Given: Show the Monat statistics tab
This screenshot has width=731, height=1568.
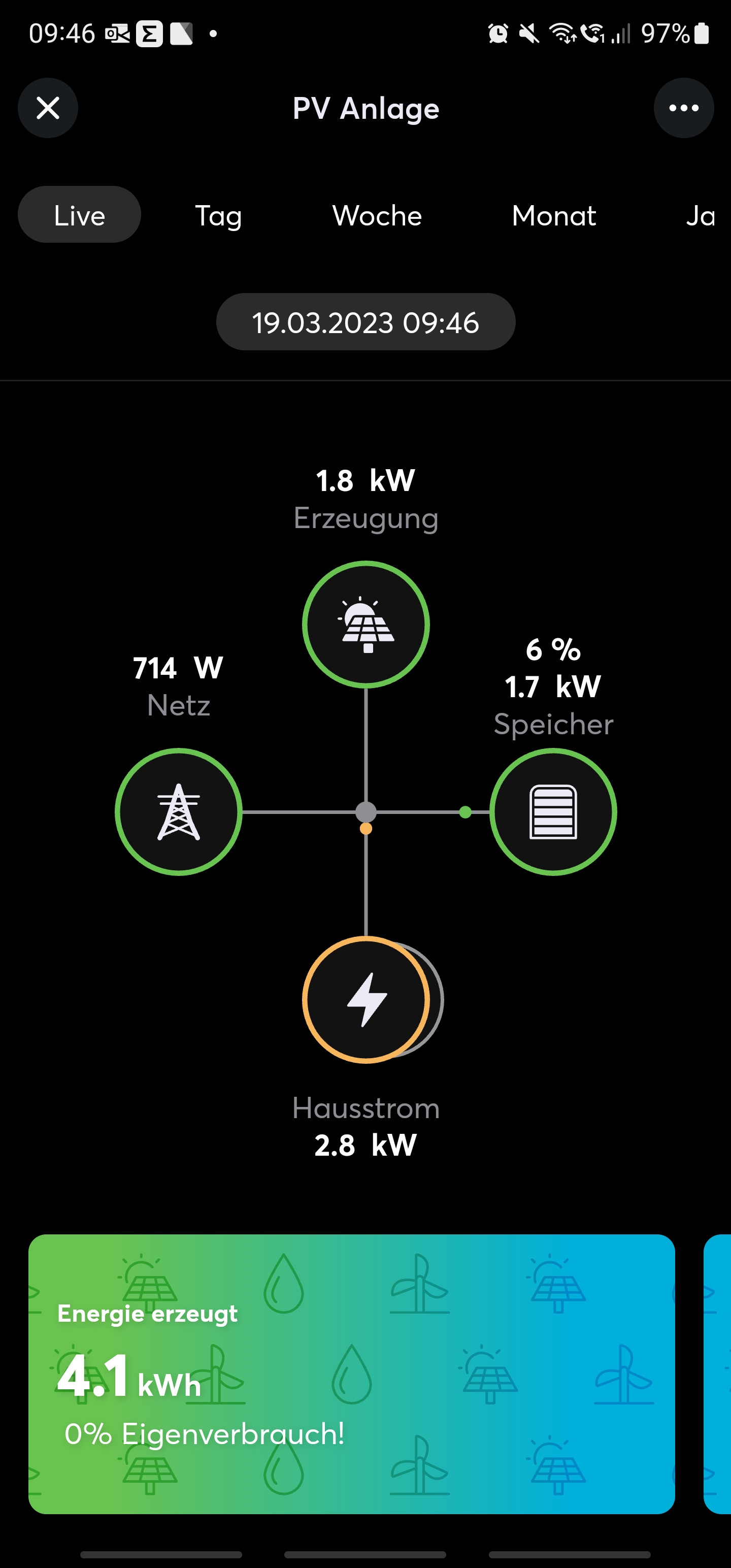Looking at the screenshot, I should click(x=554, y=215).
